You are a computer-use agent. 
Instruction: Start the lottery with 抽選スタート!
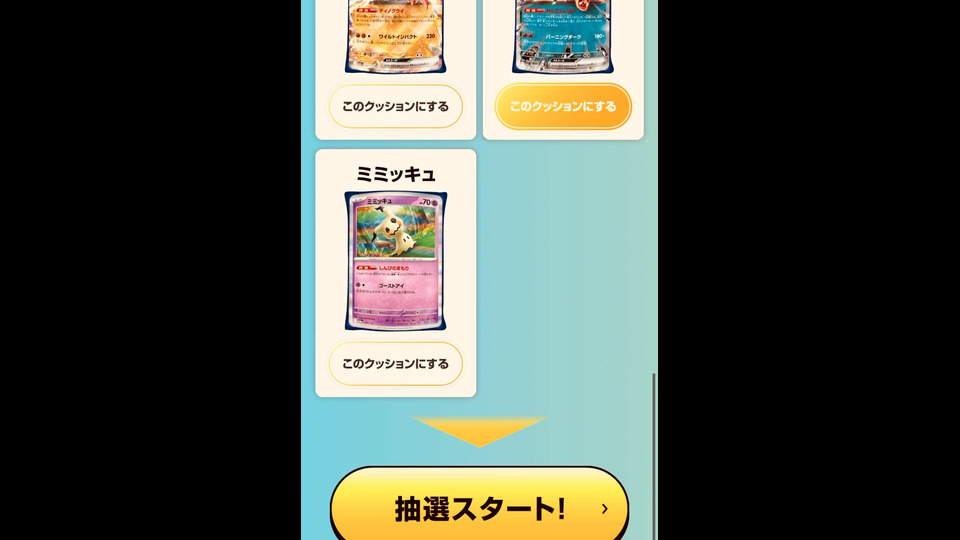coord(479,508)
